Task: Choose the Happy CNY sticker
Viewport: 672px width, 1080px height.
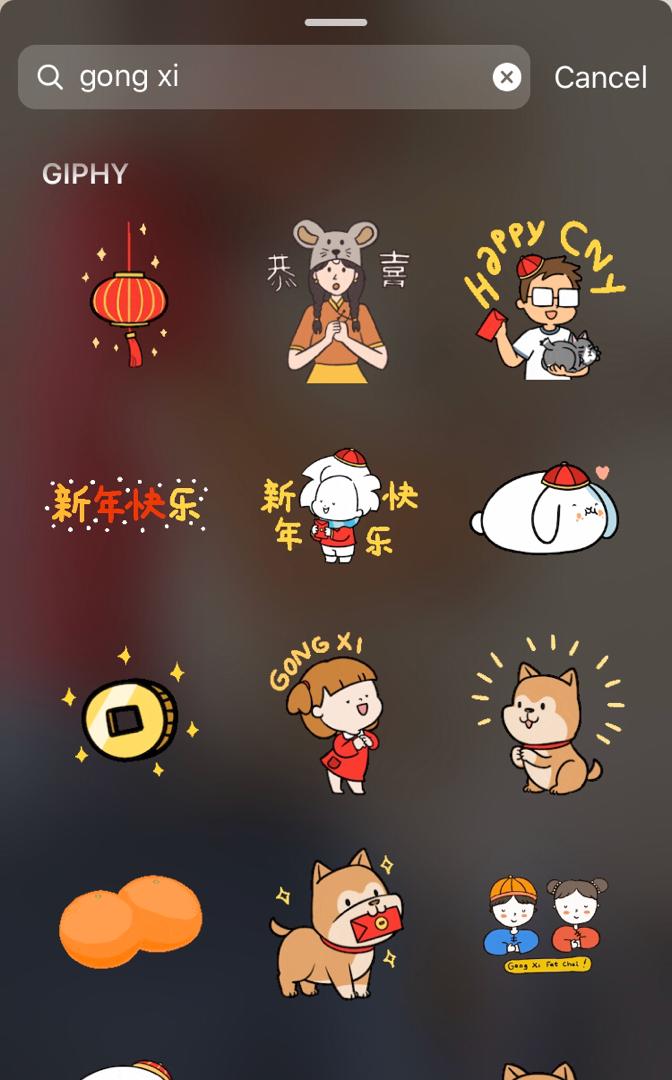Action: coord(545,300)
